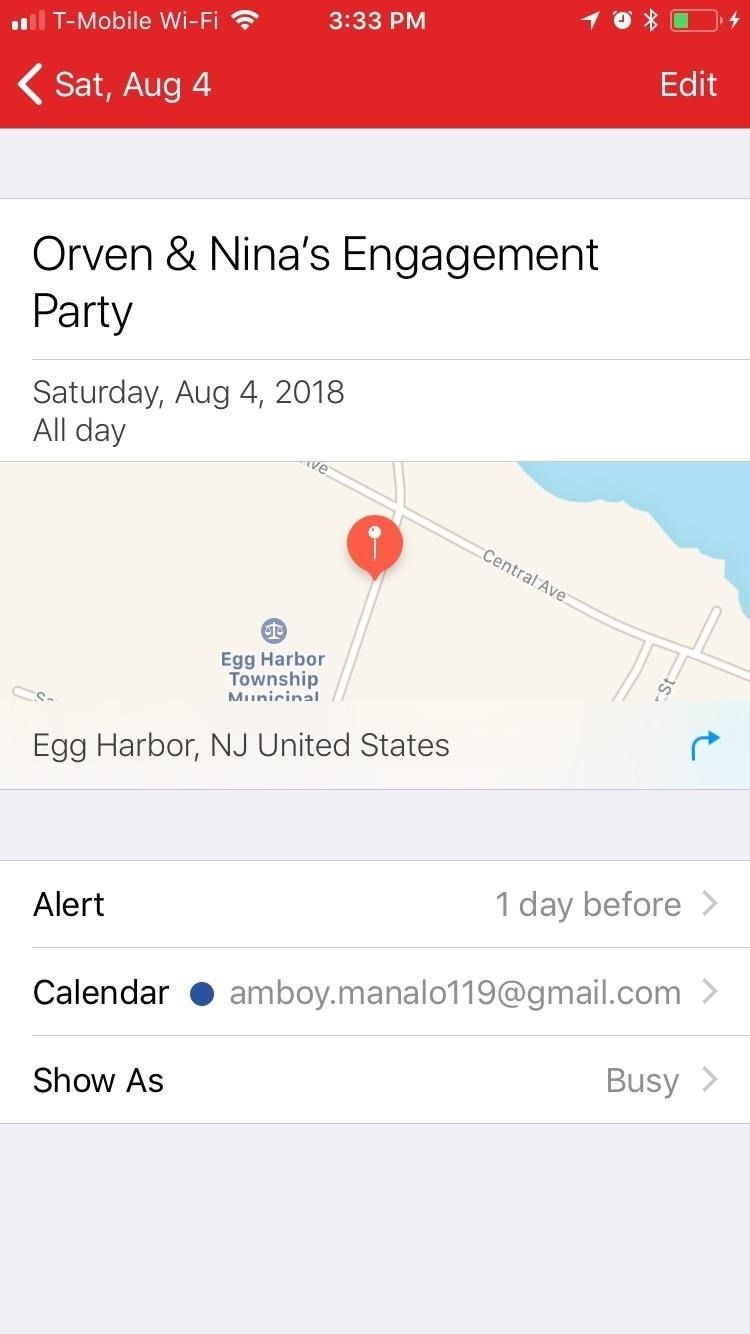Get directions with the blue arrow icon

[705, 746]
